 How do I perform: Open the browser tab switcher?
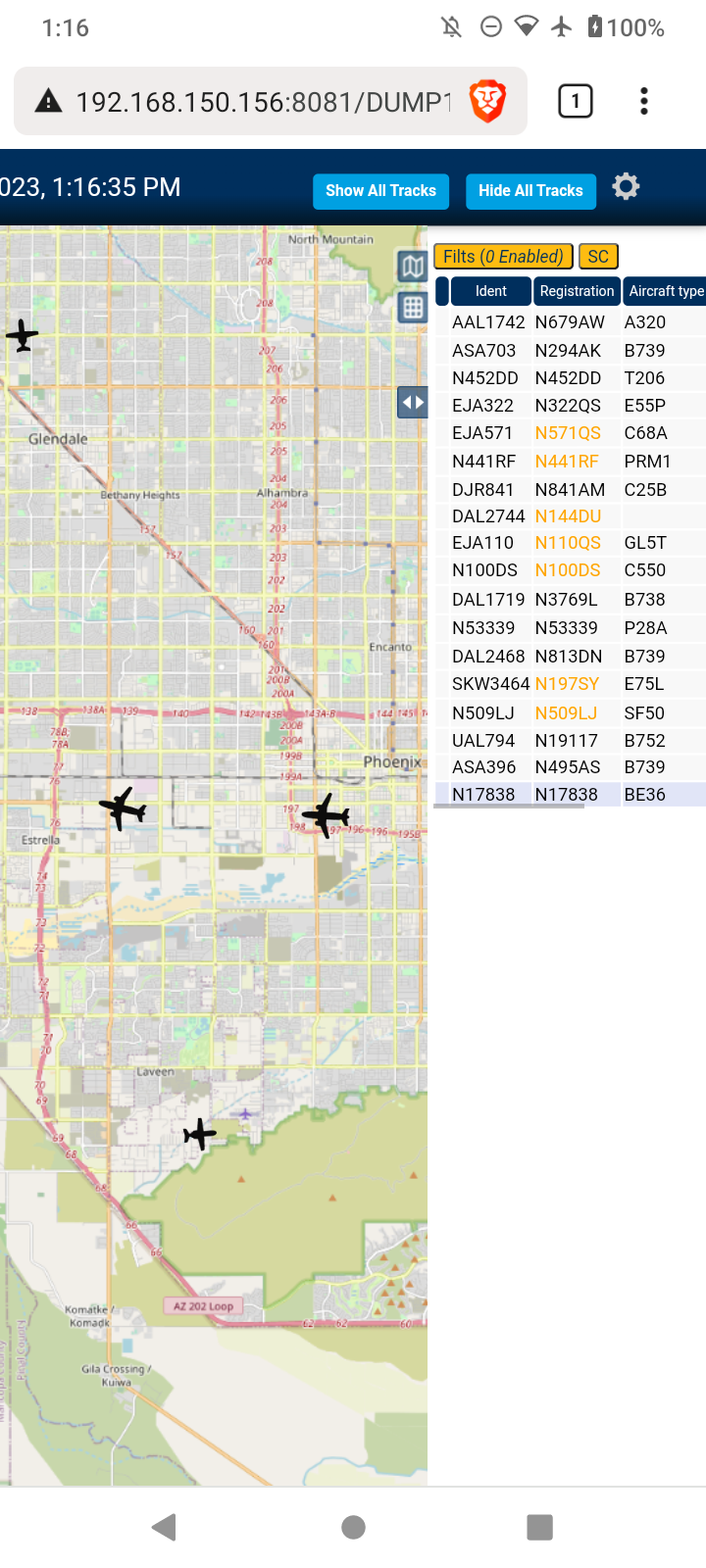pos(576,101)
